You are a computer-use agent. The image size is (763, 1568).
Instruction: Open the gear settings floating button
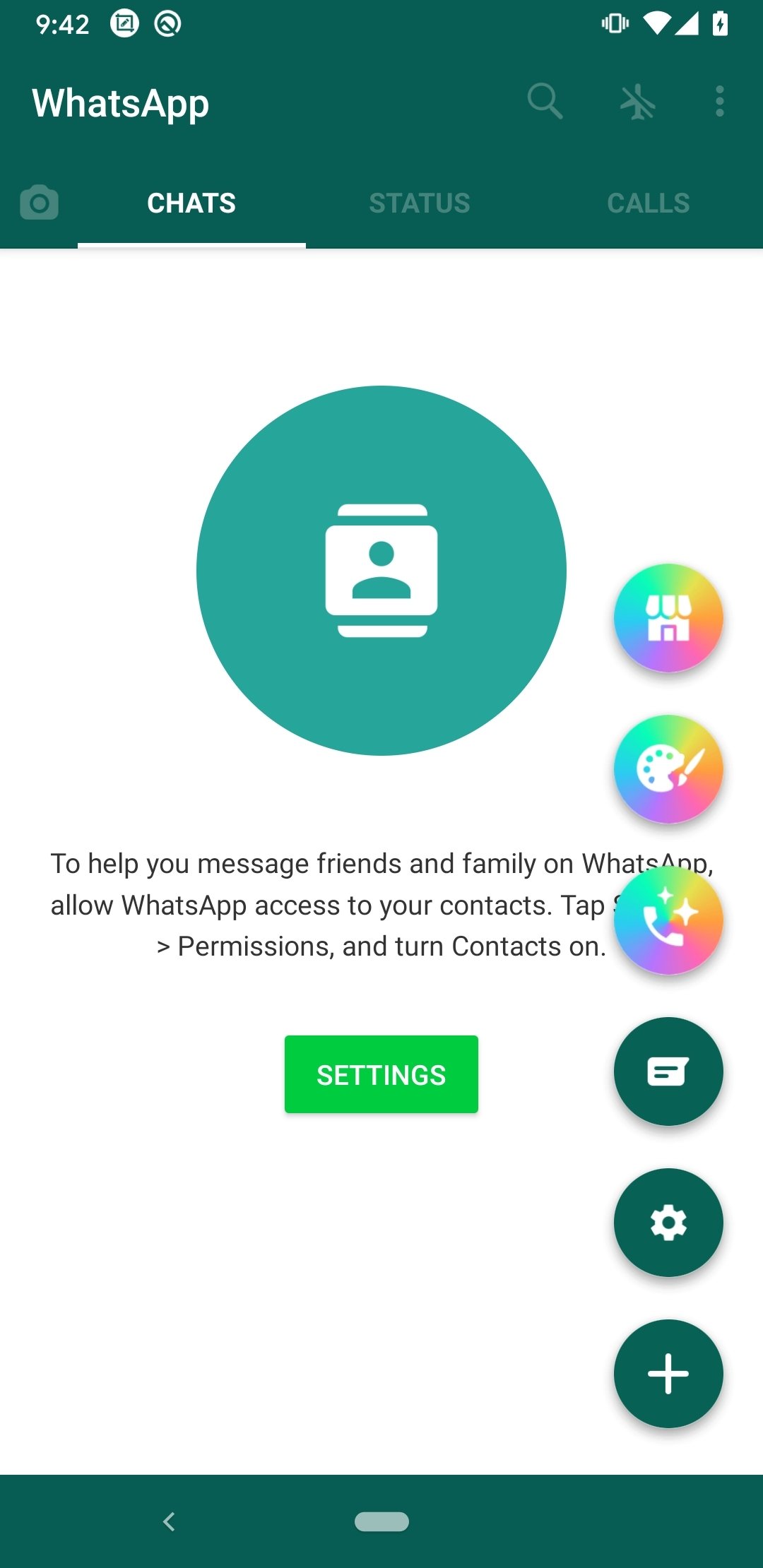[668, 1223]
